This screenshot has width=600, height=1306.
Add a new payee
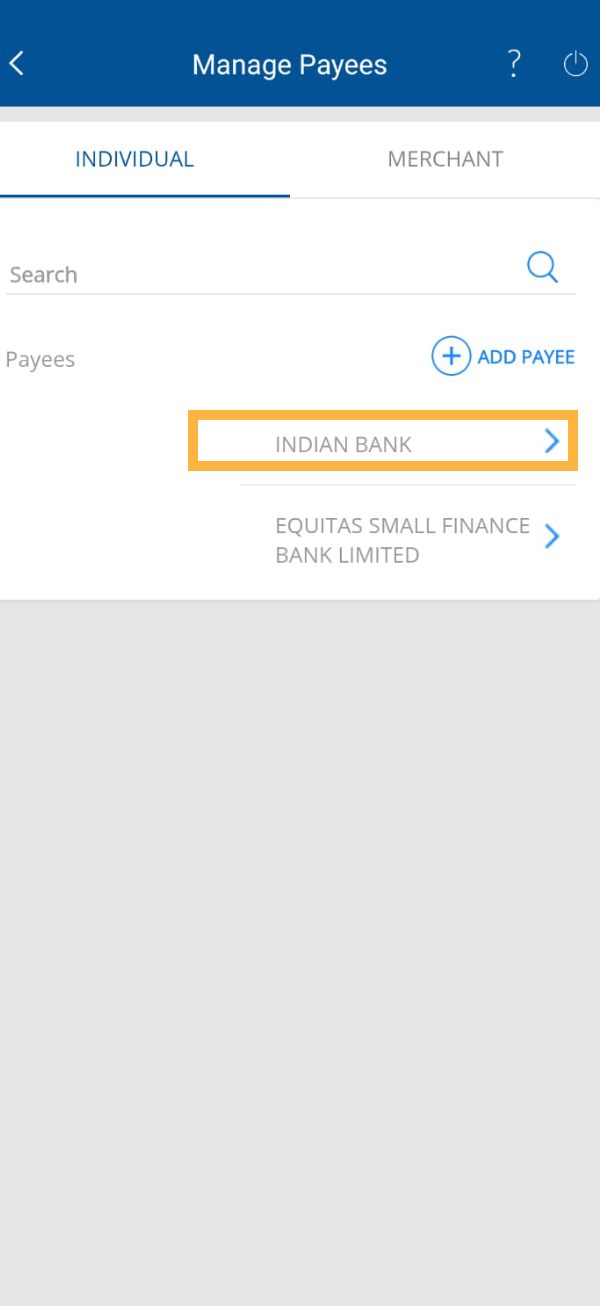pos(503,356)
